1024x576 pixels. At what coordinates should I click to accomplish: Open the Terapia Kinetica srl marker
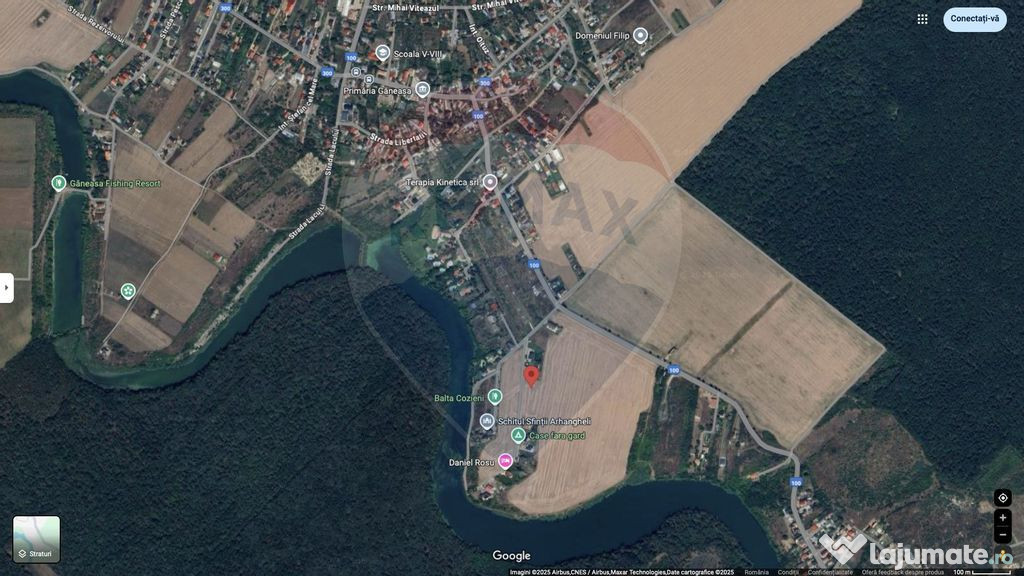point(490,182)
